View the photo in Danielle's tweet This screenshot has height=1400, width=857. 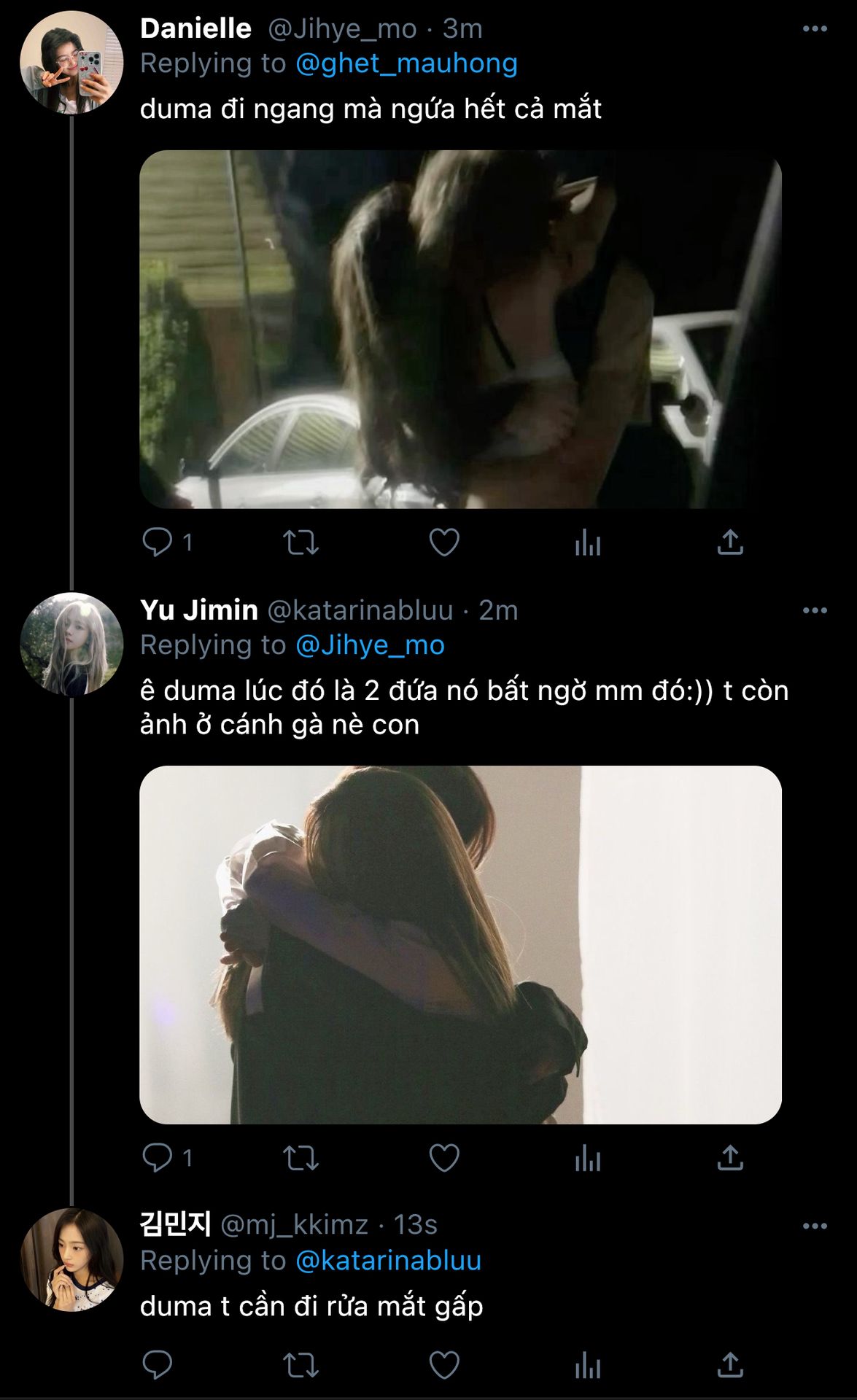point(460,329)
